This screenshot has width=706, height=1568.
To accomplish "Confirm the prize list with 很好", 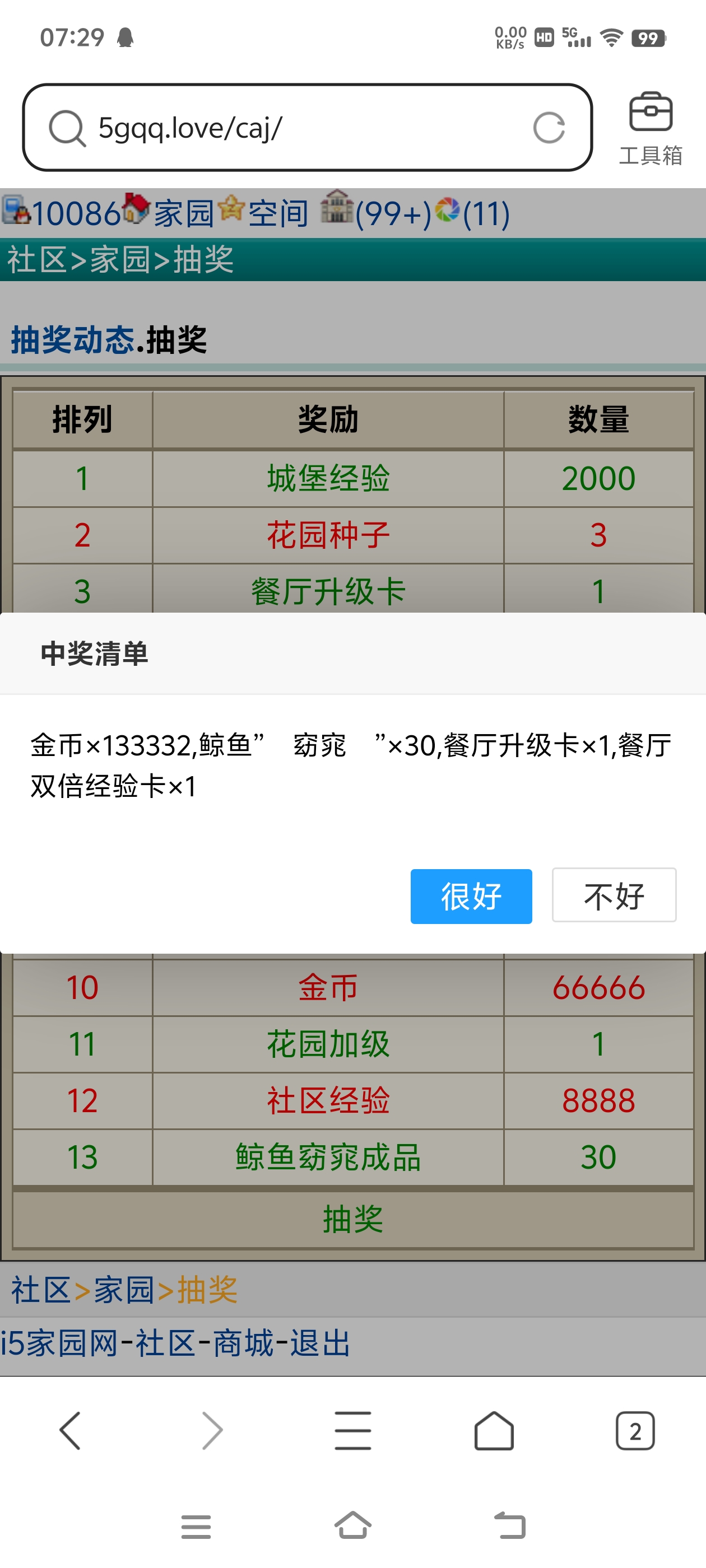I will click(471, 896).
